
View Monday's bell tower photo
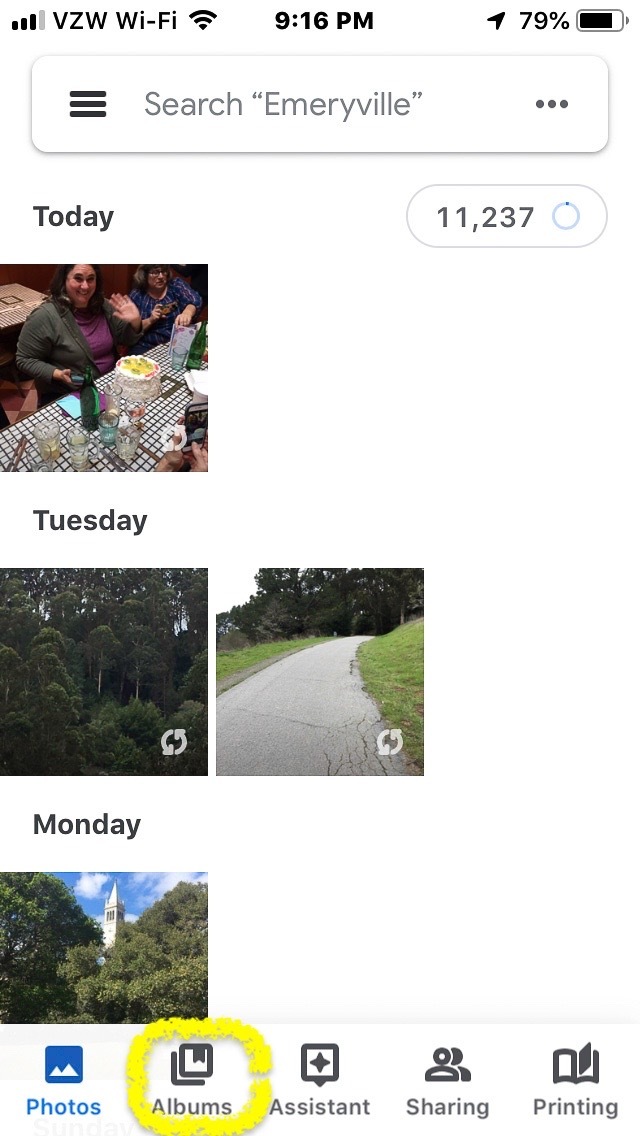click(x=104, y=946)
